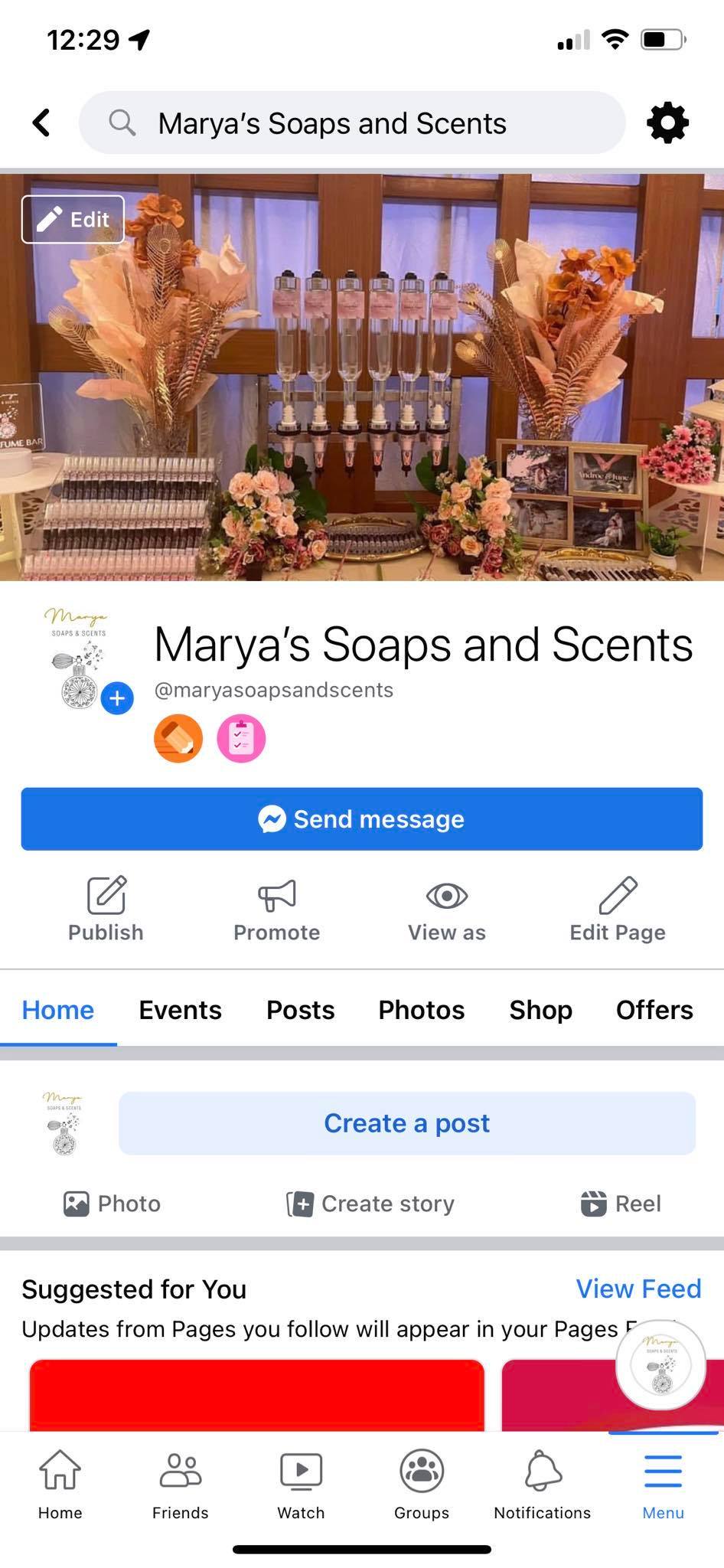The height and width of the screenshot is (1568, 724).
Task: Open the Promote option
Action: click(276, 909)
